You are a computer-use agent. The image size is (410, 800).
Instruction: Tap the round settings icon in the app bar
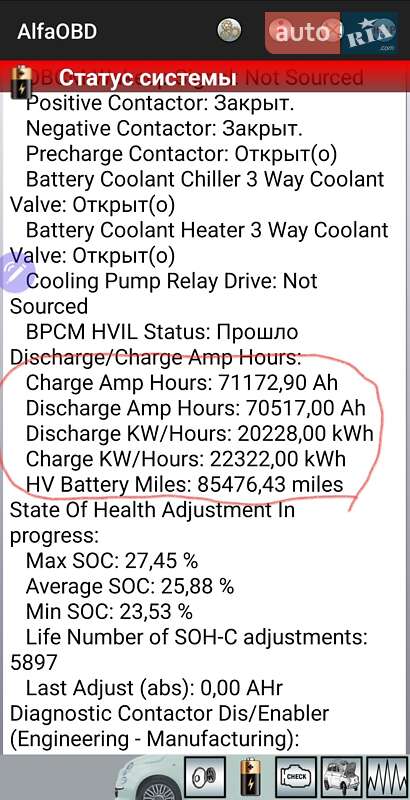tap(229, 30)
